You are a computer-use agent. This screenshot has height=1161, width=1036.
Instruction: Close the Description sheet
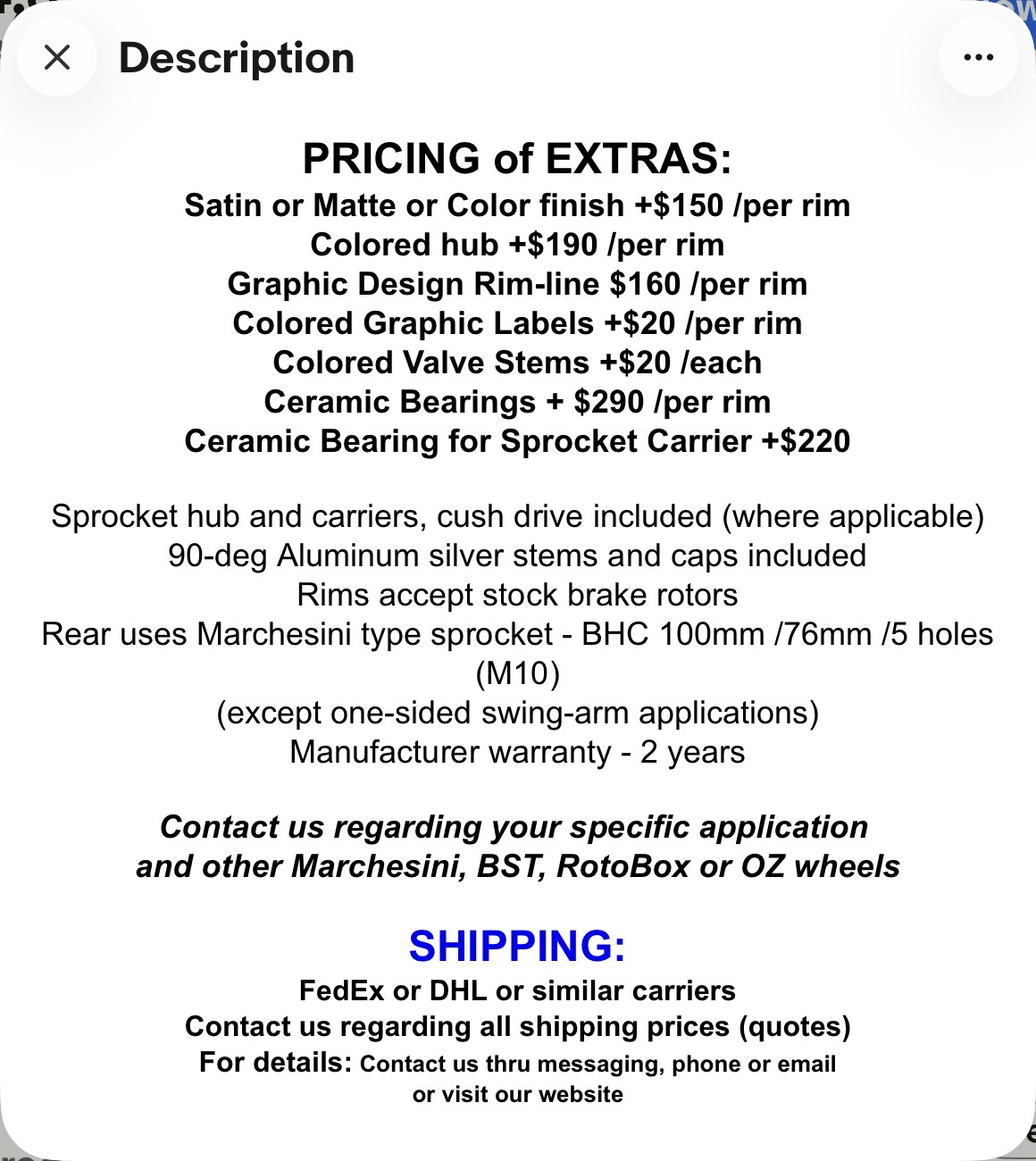pos(57,58)
